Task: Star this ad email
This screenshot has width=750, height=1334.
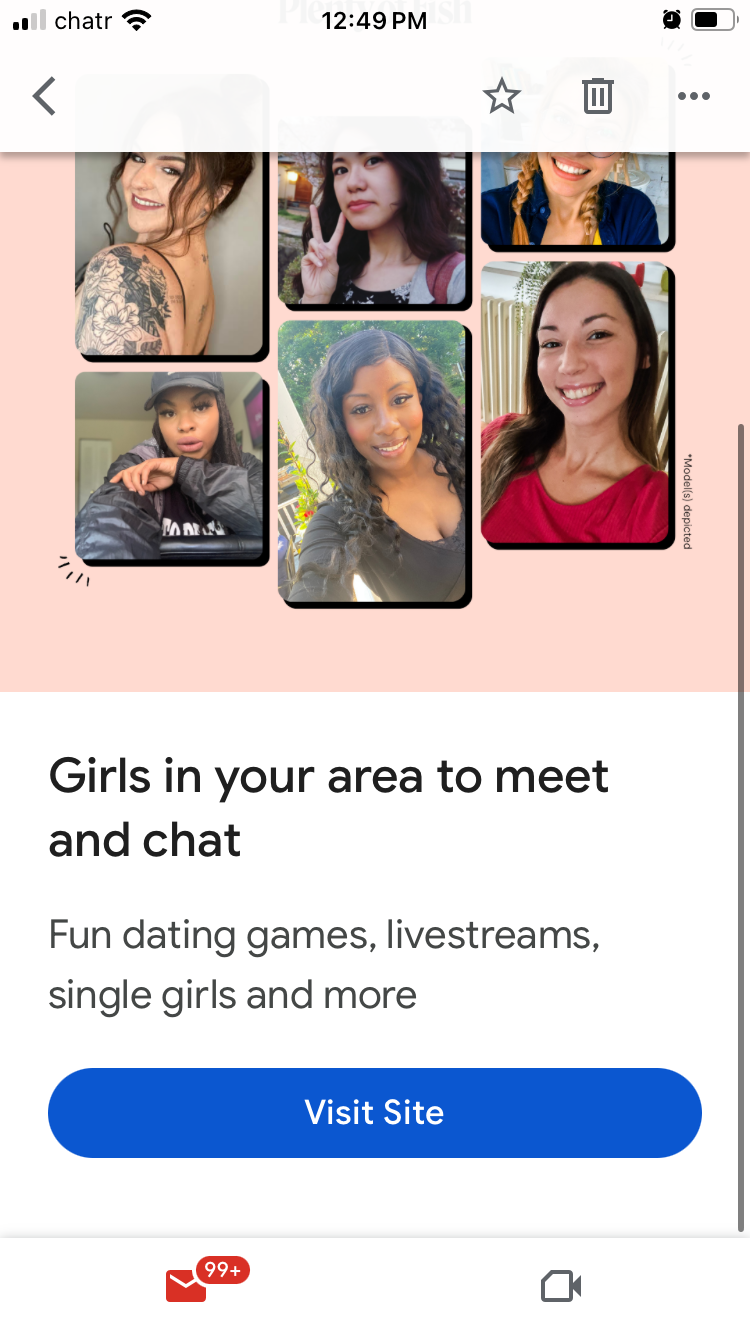Action: coord(502,97)
